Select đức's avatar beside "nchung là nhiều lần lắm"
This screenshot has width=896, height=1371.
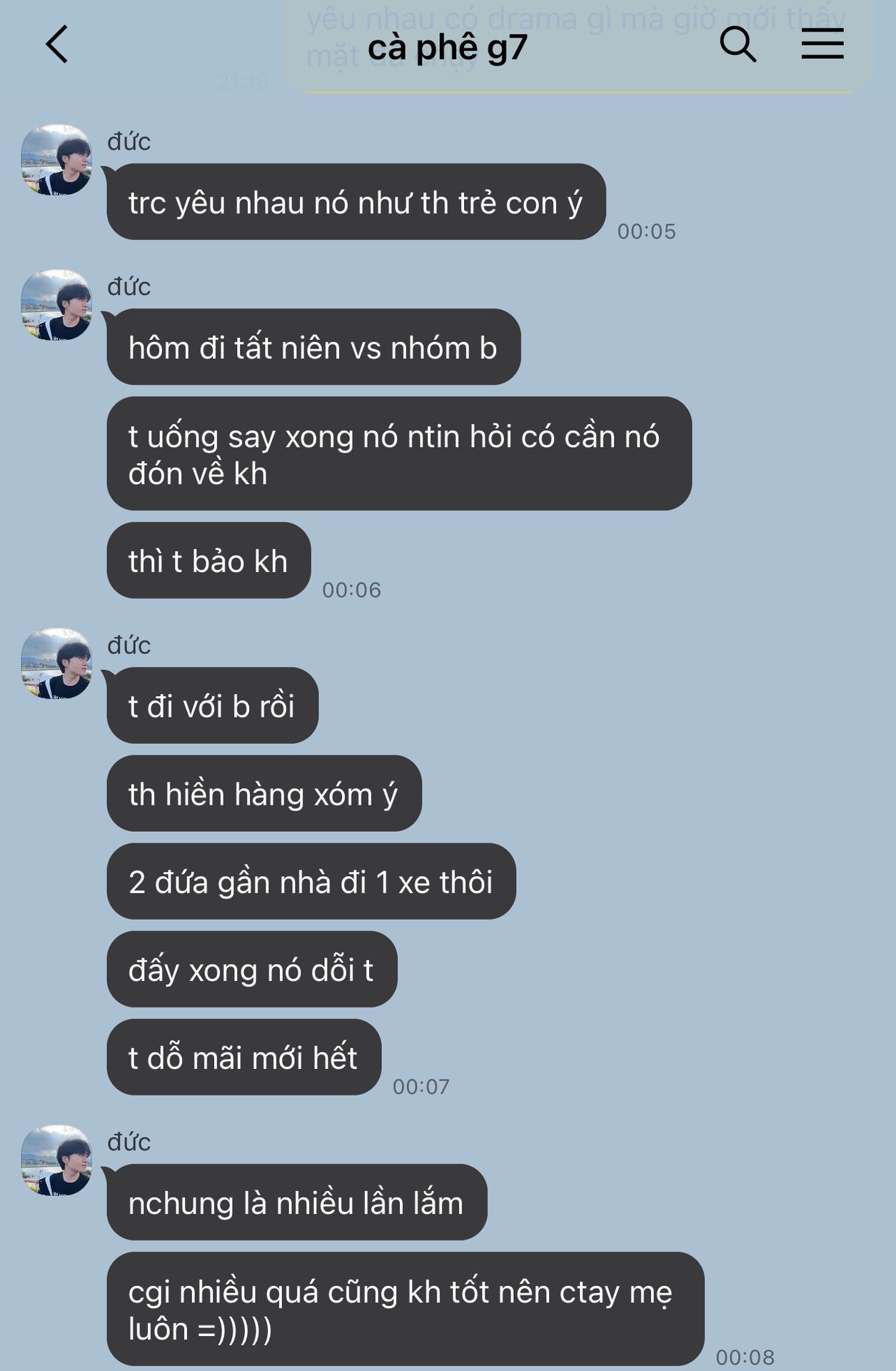coord(57,1161)
